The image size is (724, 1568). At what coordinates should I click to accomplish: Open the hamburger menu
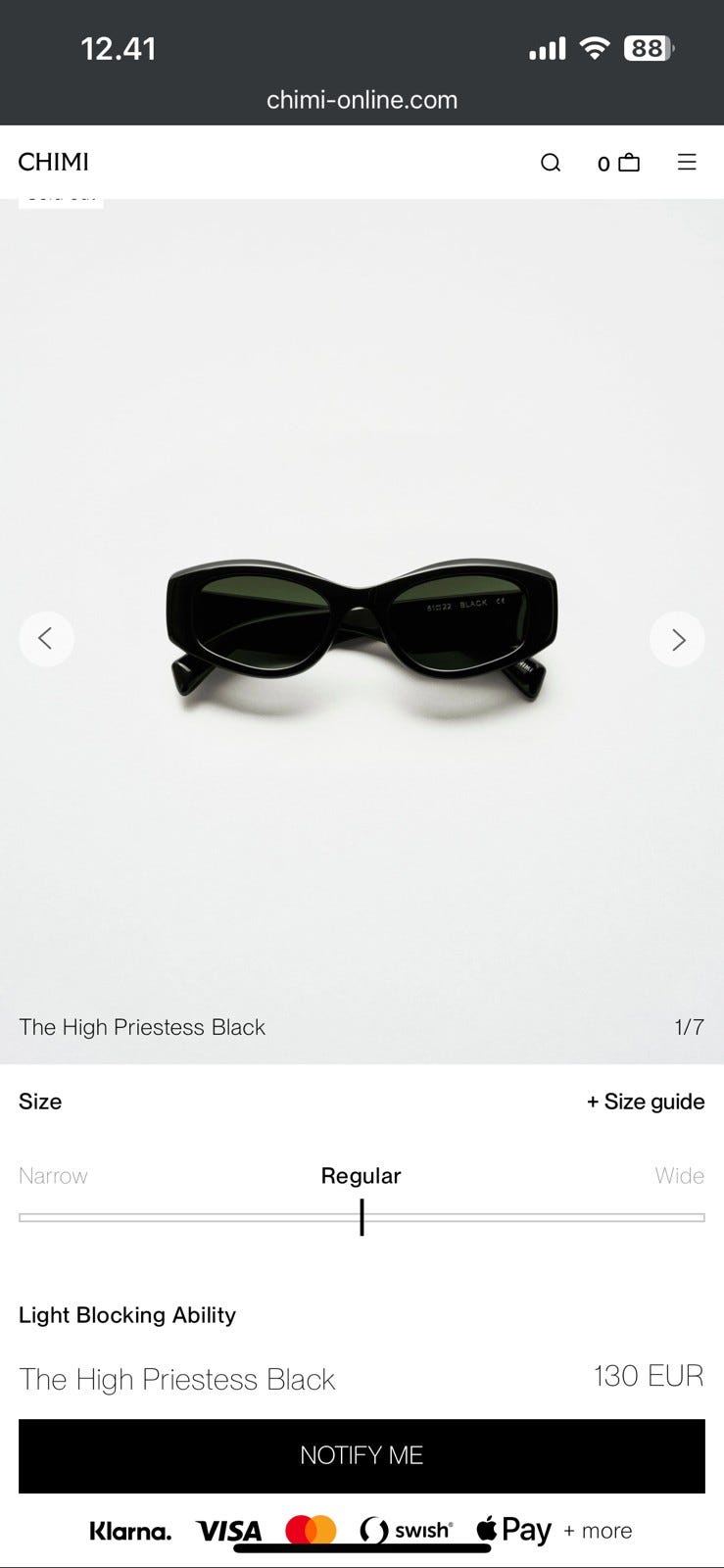pyautogui.click(x=687, y=163)
